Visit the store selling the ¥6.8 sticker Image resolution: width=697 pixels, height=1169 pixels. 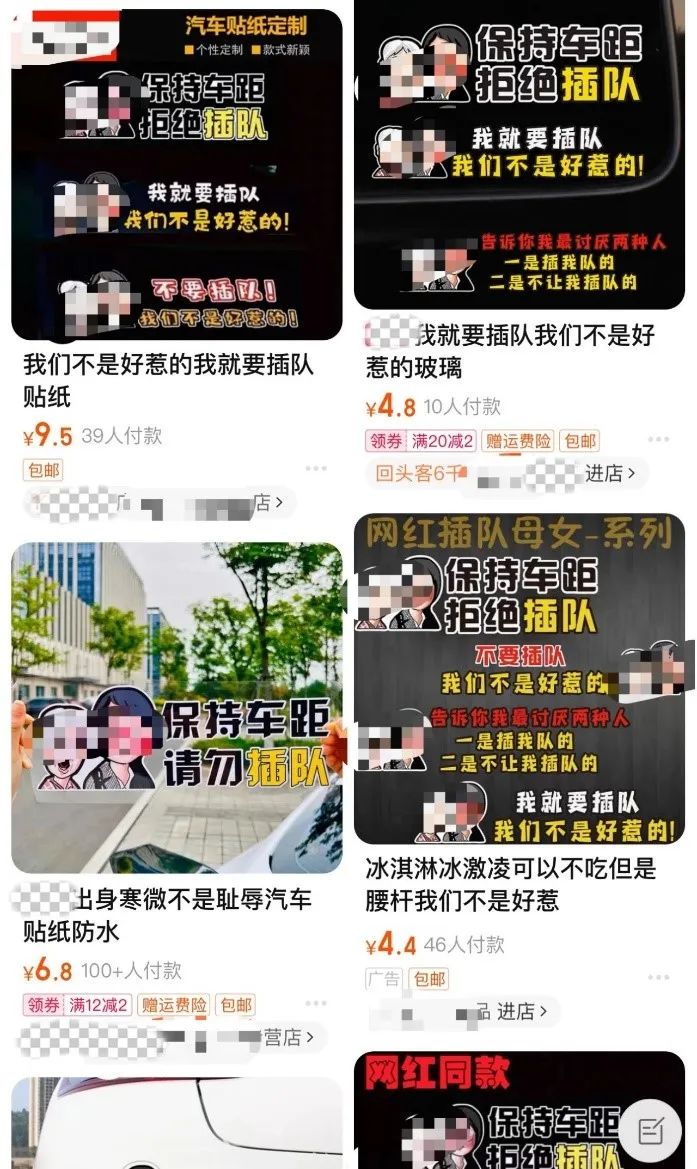(x=290, y=1038)
